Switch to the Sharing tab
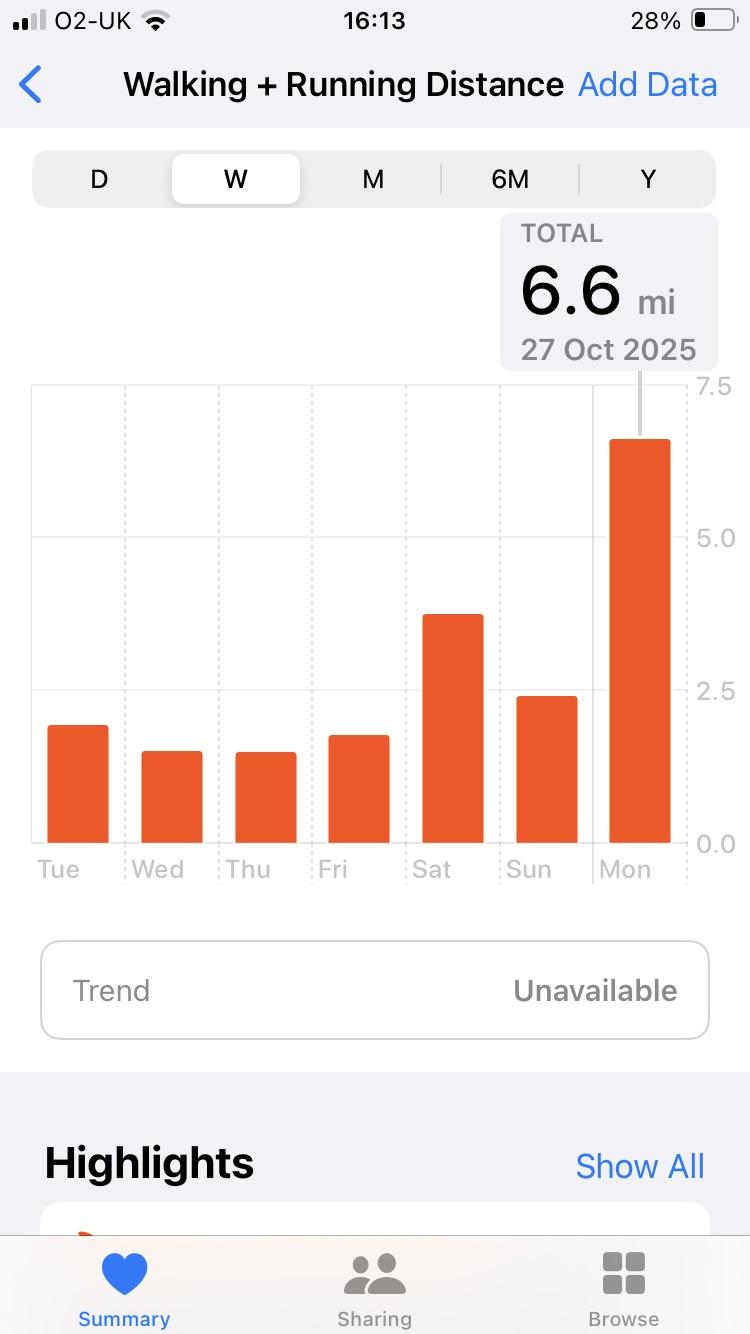 (x=374, y=1289)
